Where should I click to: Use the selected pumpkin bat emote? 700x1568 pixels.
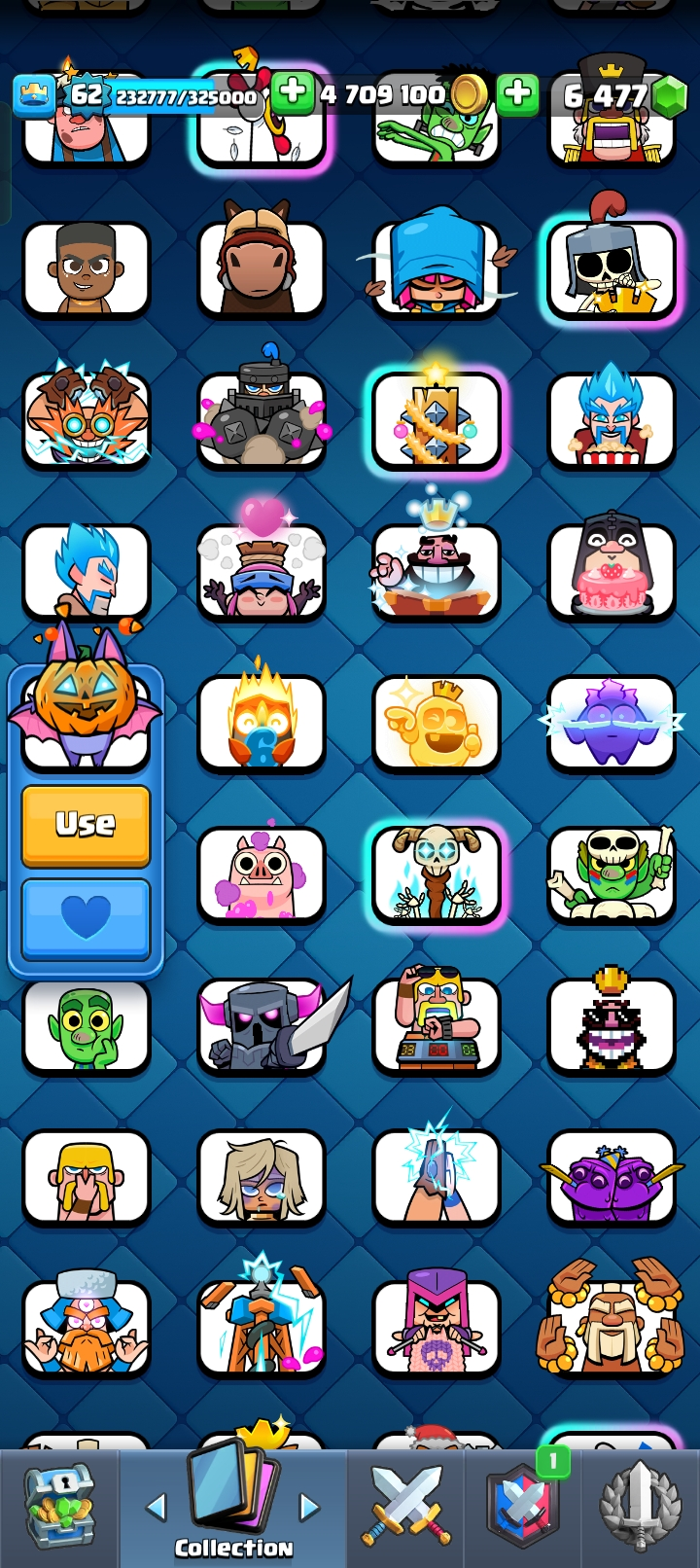[86, 825]
